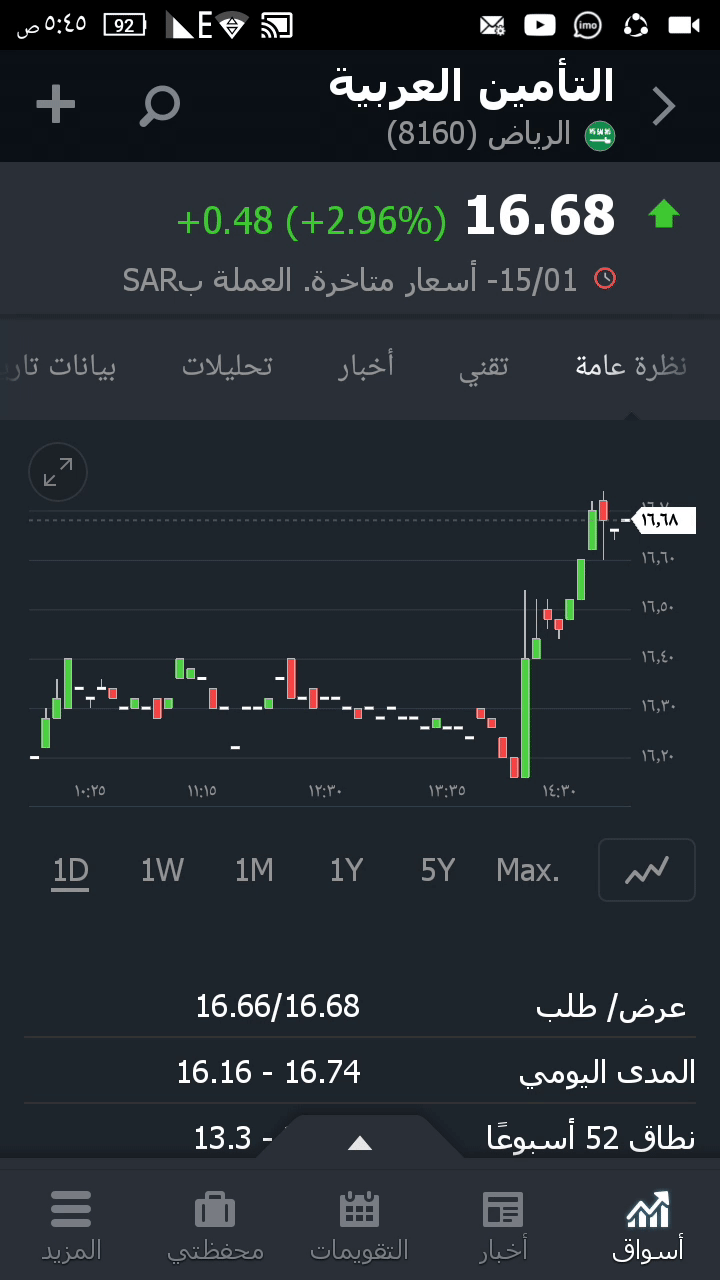The image size is (720, 1280).
Task: Open the التقويمات calendar tab
Action: coord(359,1225)
